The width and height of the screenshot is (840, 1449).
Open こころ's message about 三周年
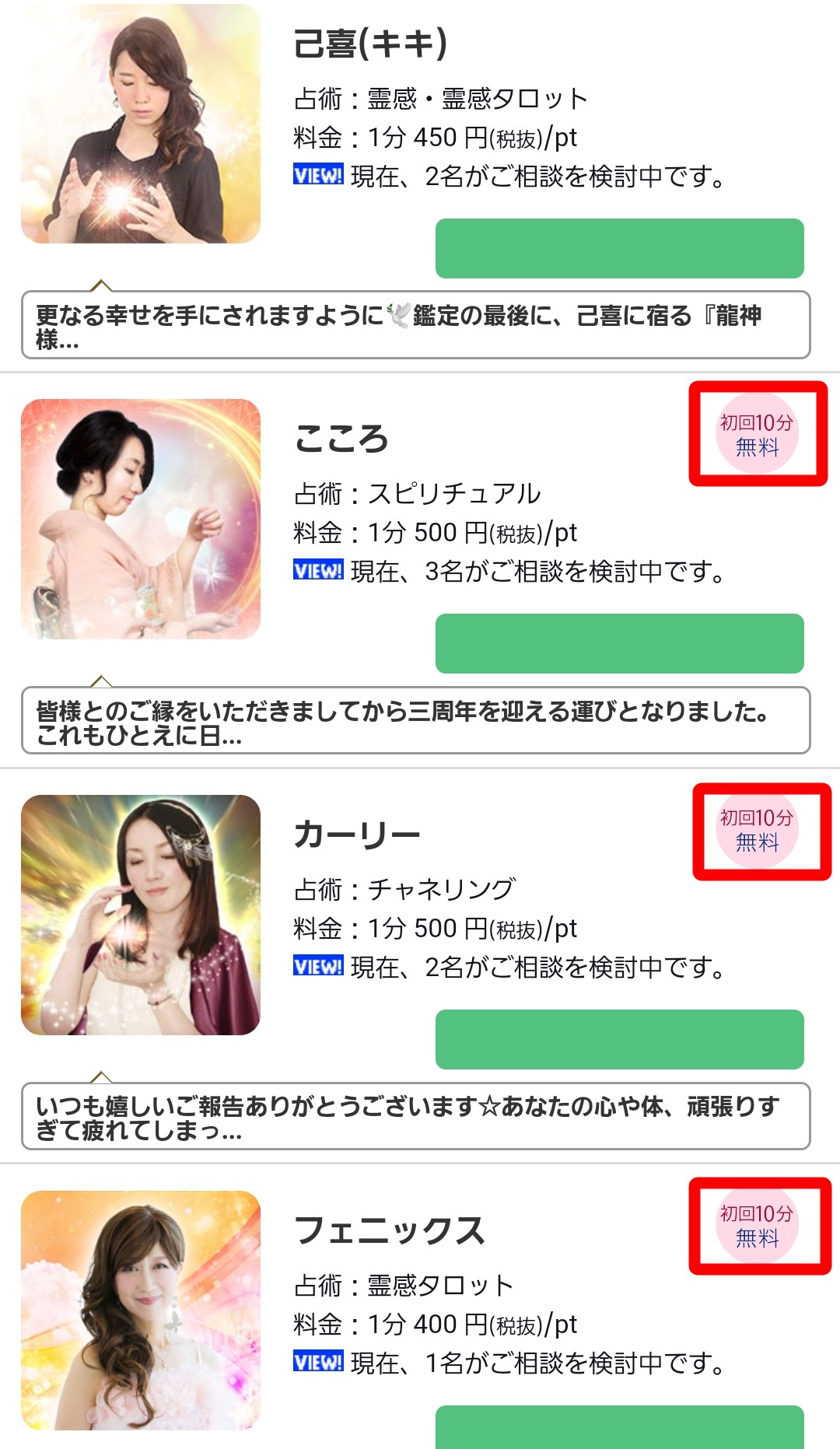point(415,720)
